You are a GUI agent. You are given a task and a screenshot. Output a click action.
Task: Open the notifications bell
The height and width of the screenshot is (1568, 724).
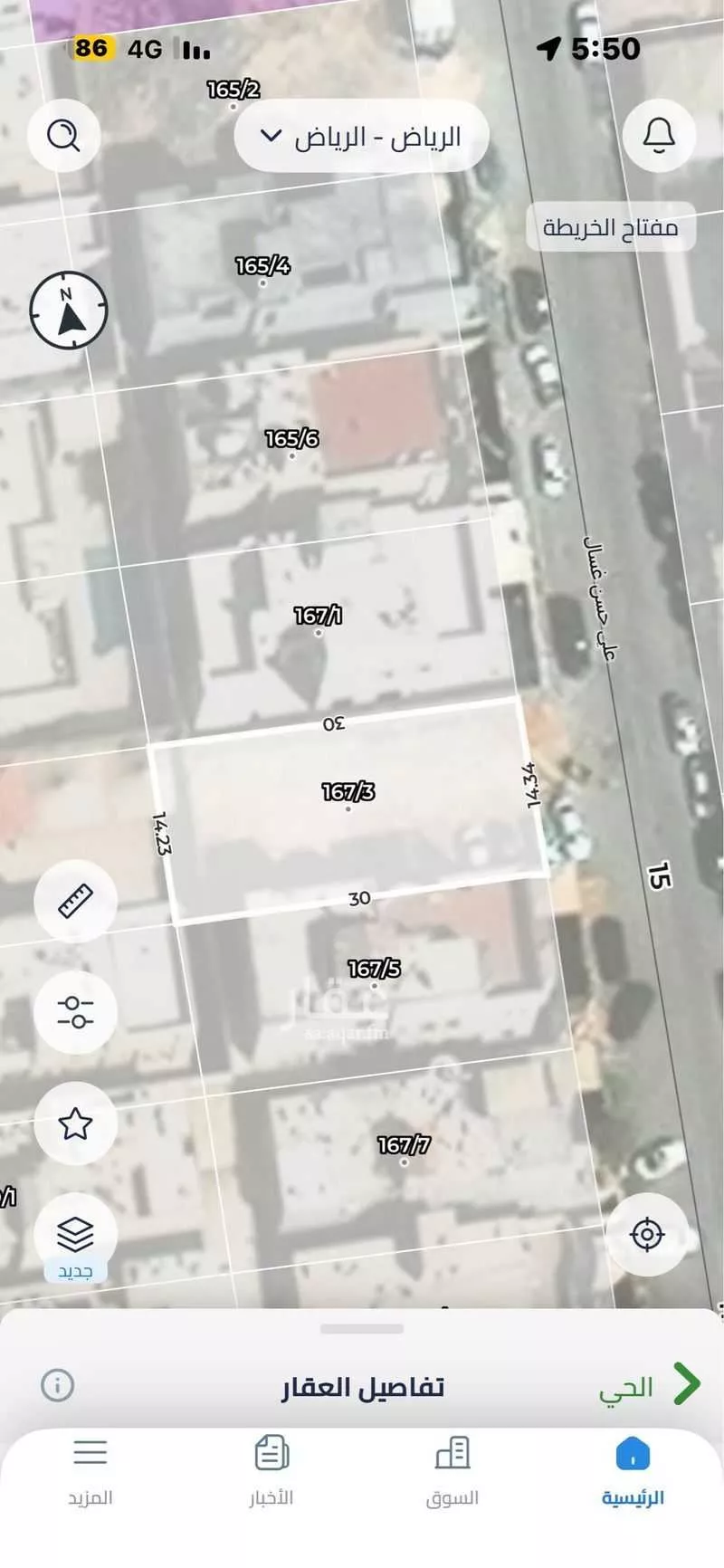[659, 136]
